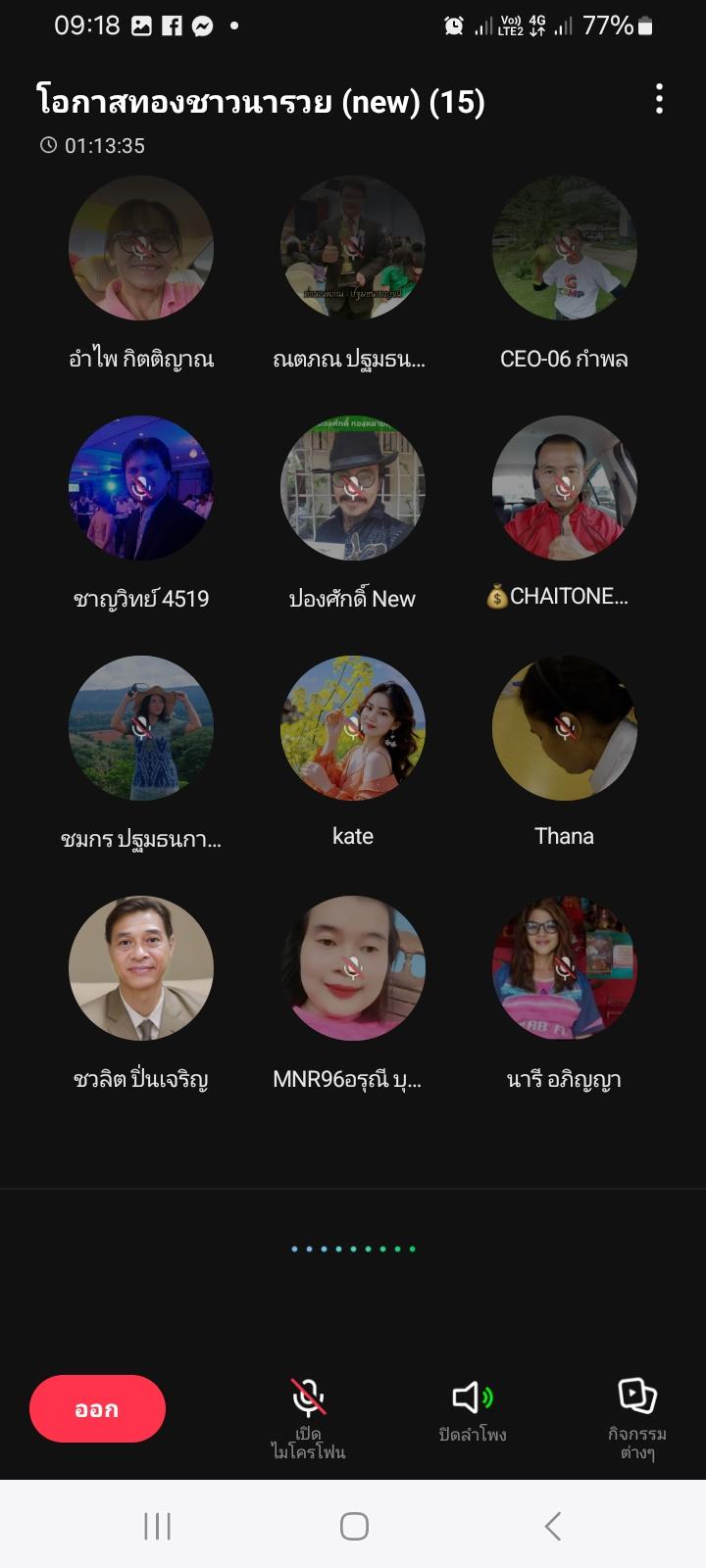This screenshot has height=1568, width=706.
Task: Turn on the microphone (เปิดไมโครโฟน)
Action: (x=309, y=1417)
